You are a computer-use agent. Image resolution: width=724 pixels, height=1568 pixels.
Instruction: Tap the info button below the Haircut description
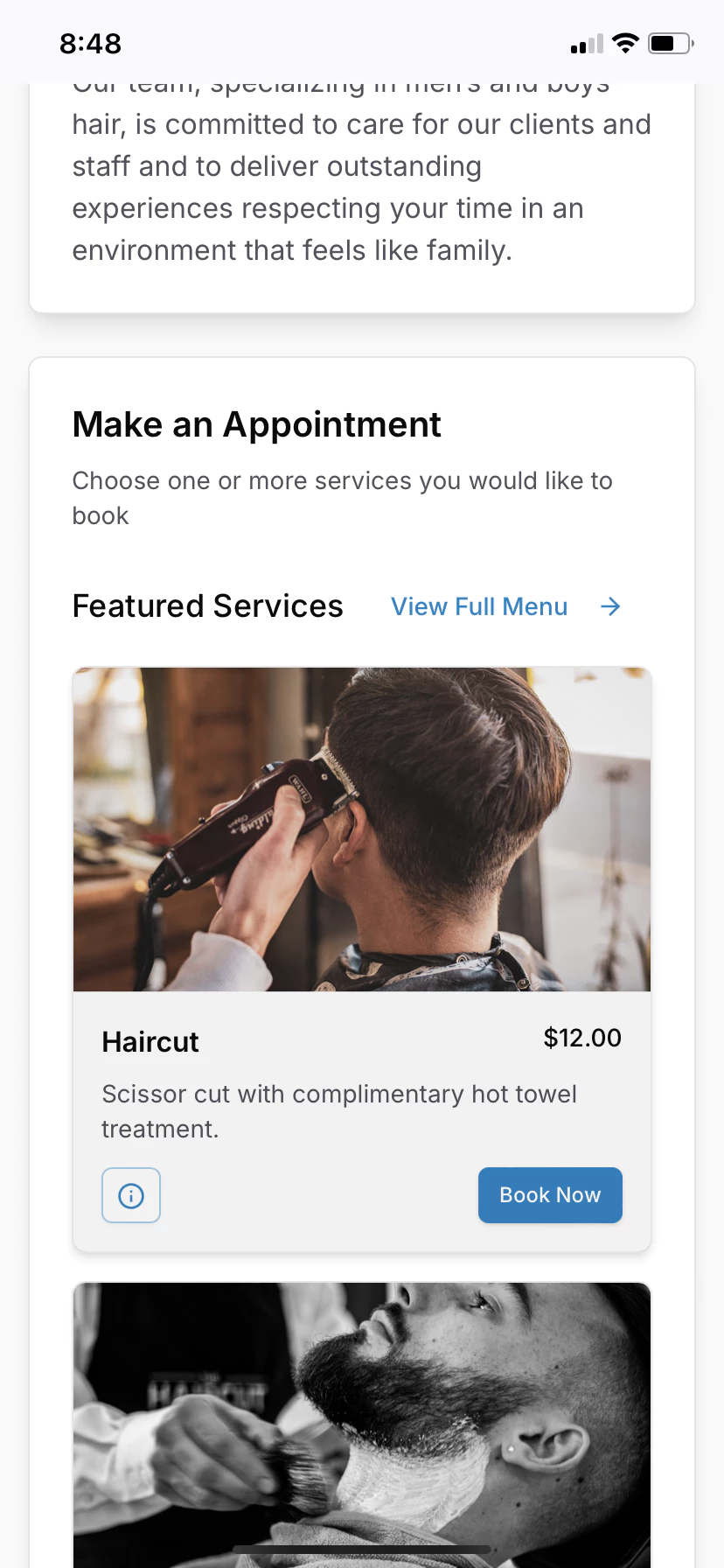[130, 1194]
